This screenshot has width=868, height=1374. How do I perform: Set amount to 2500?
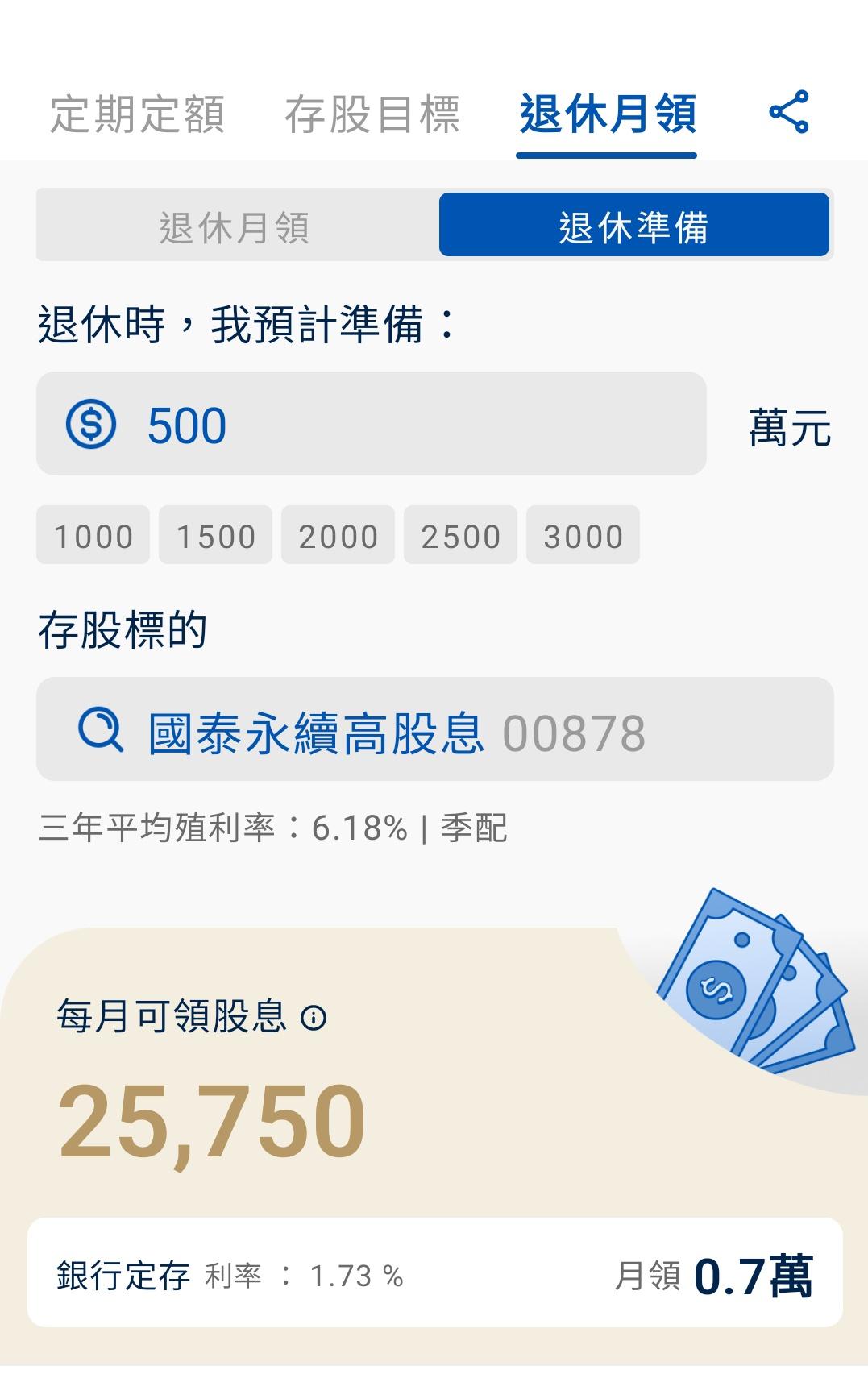461,535
